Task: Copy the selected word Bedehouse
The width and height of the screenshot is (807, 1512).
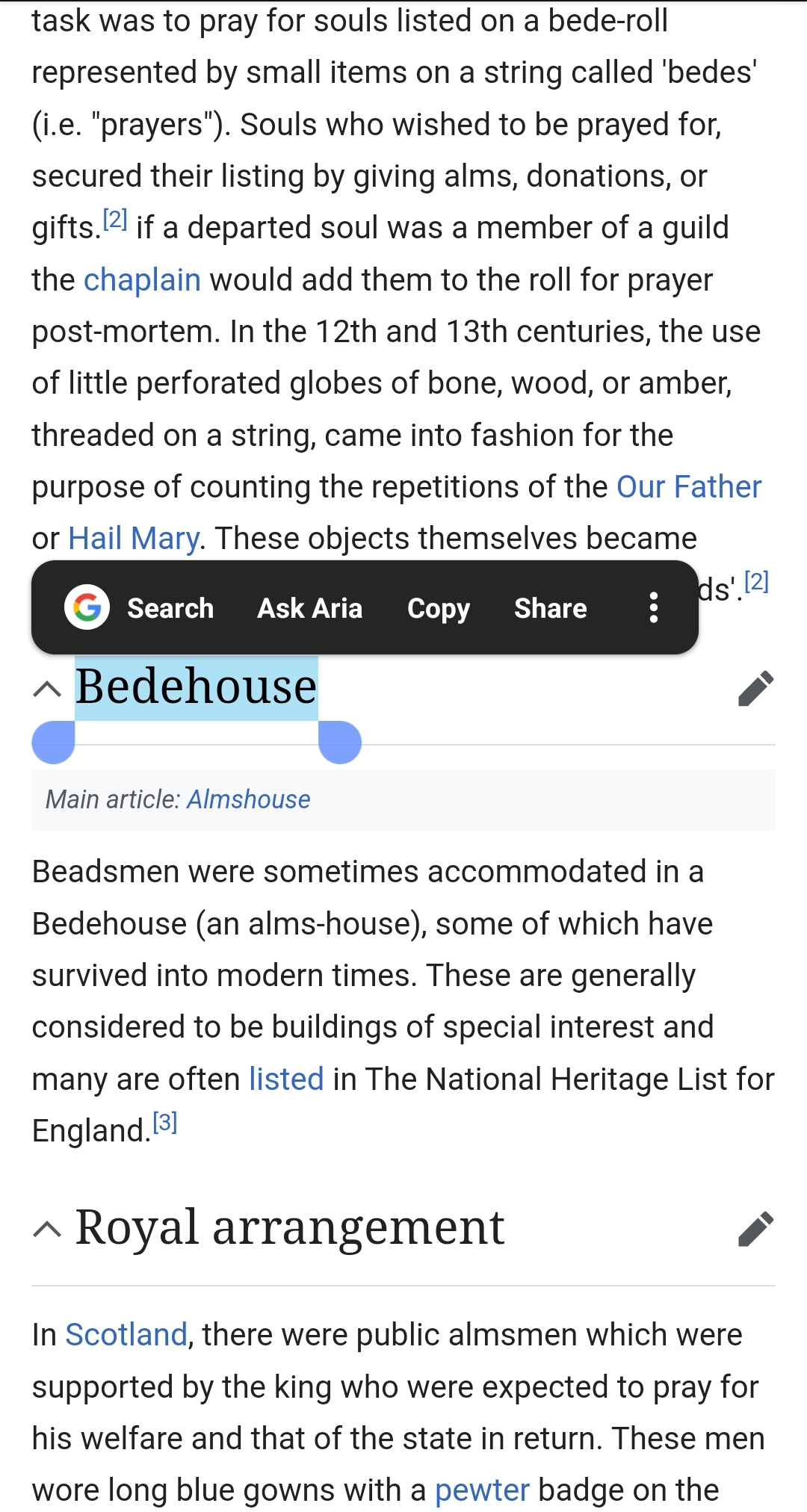Action: point(438,608)
